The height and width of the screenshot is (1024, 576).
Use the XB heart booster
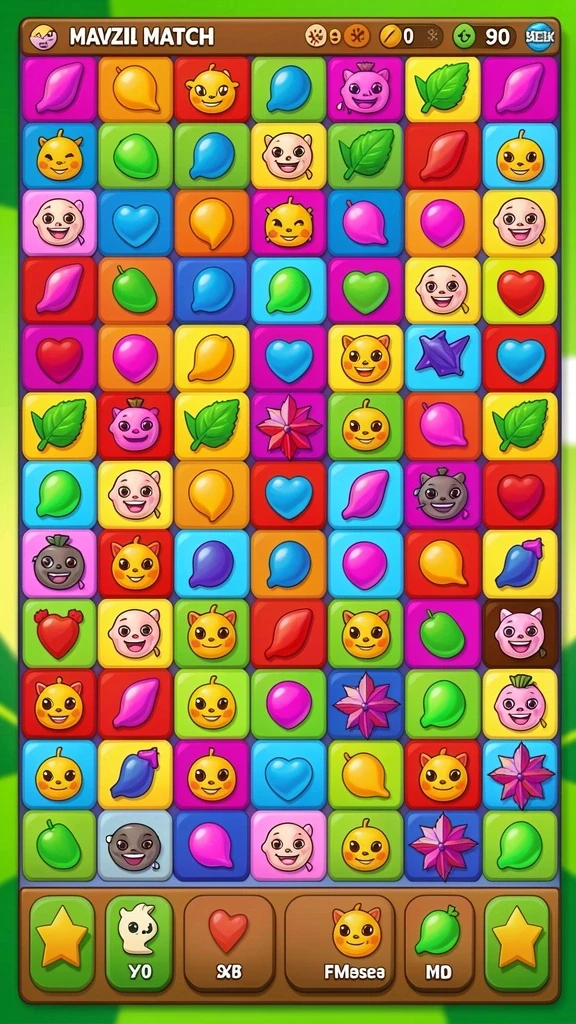(x=229, y=942)
